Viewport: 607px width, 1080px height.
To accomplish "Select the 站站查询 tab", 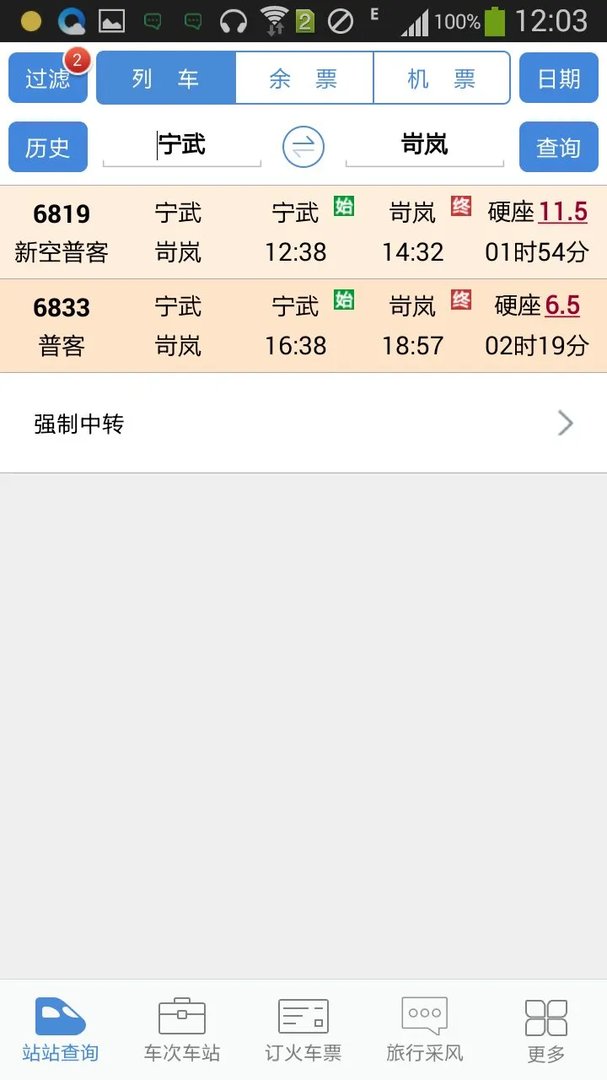I will (x=60, y=1028).
